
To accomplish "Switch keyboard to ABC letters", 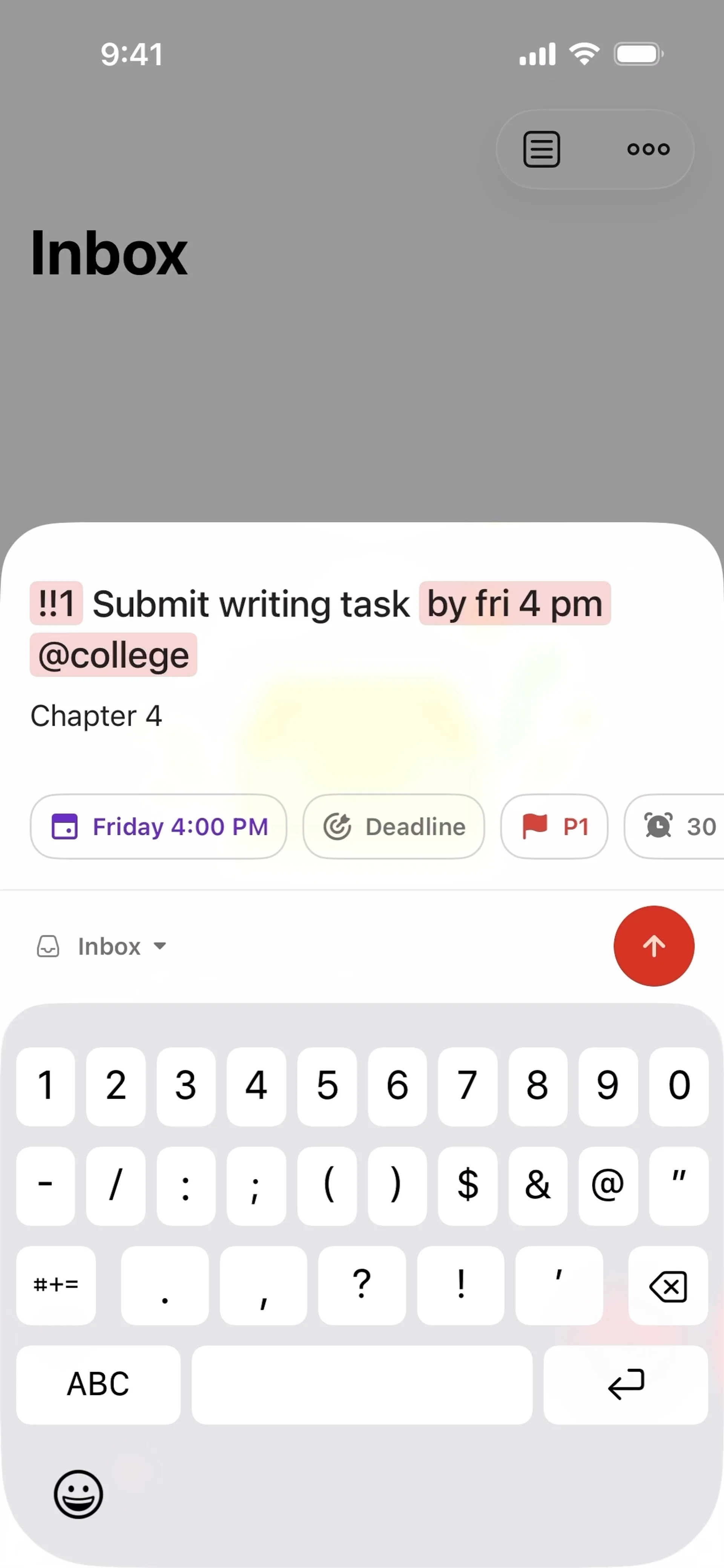I will point(98,1384).
